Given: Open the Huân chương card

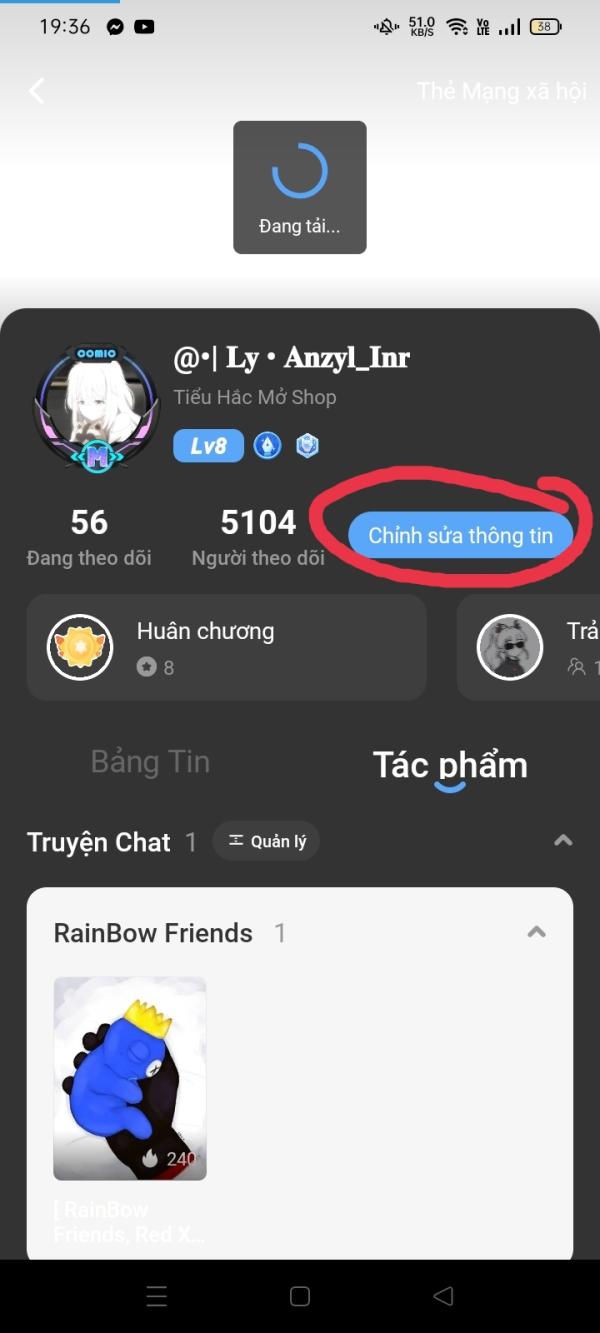Looking at the screenshot, I should 227,647.
